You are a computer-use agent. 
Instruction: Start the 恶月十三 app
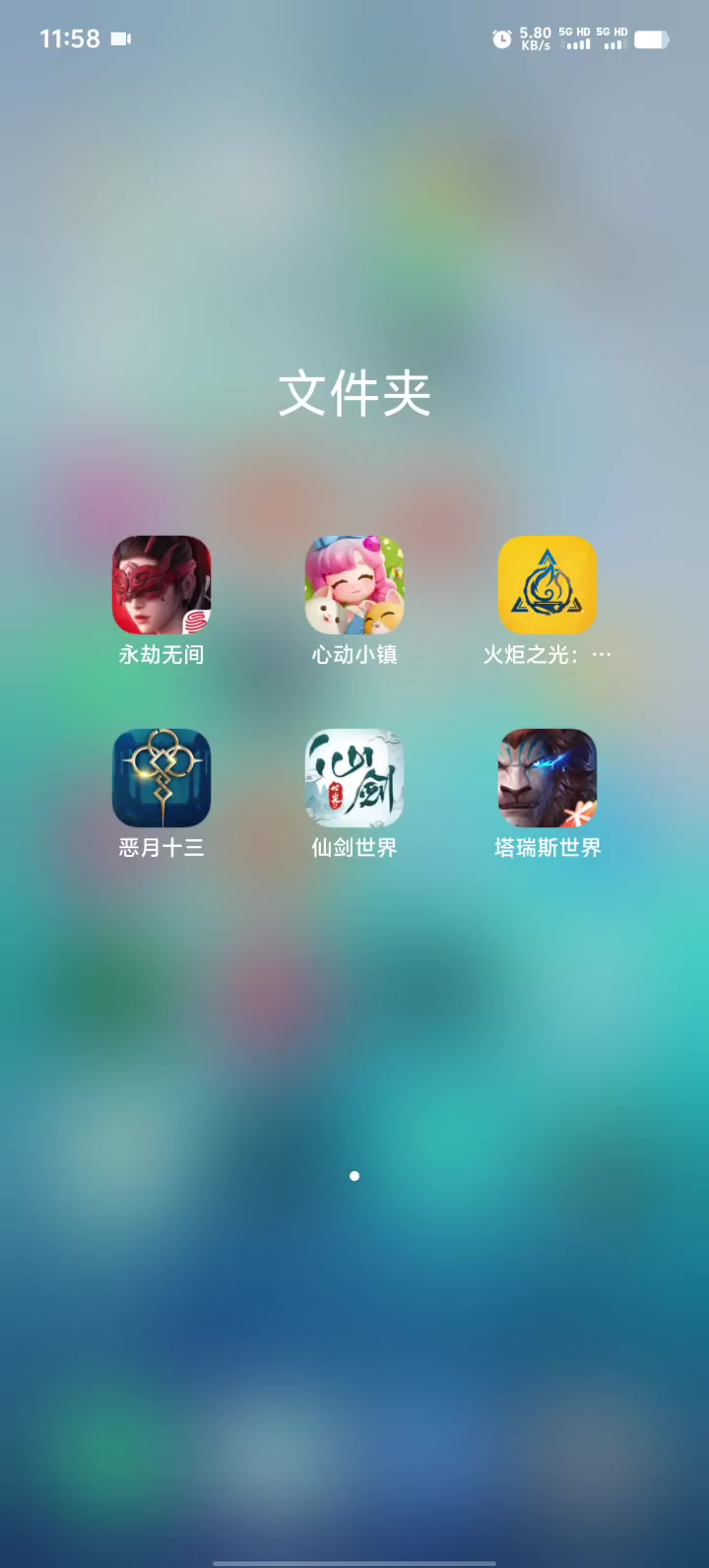161,778
